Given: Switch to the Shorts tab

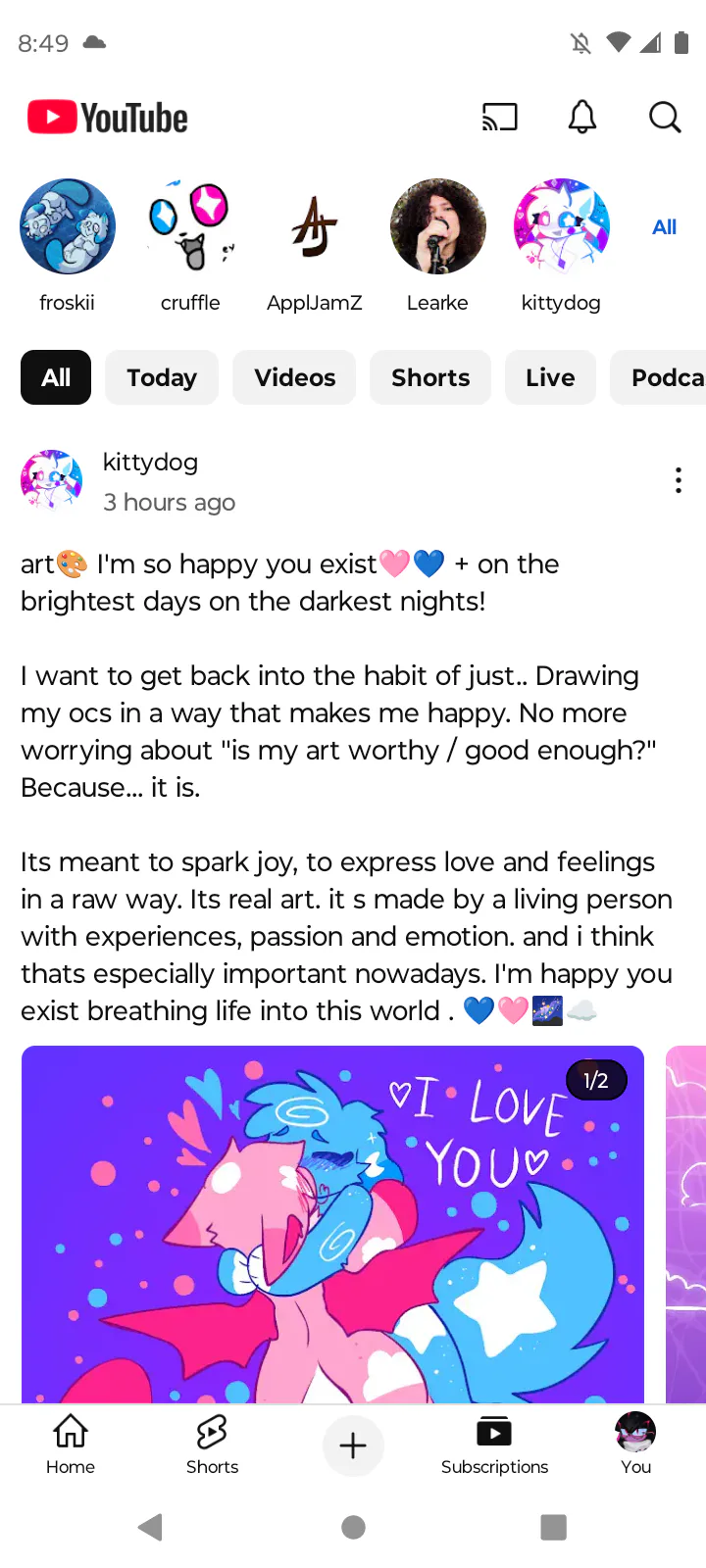Looking at the screenshot, I should coord(212,1445).
